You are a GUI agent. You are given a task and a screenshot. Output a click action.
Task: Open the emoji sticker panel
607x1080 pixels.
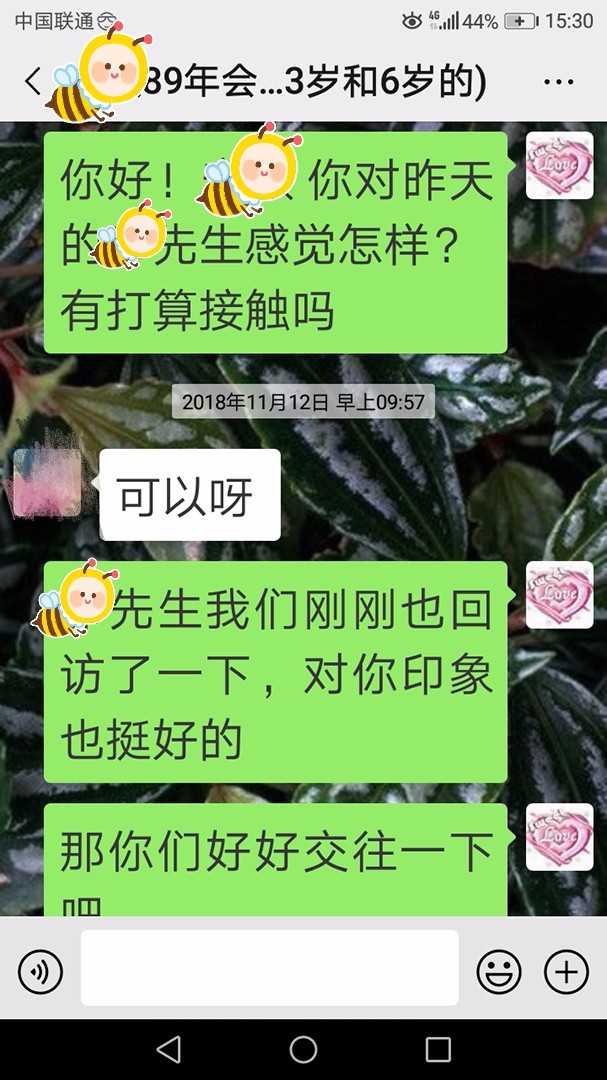click(499, 970)
